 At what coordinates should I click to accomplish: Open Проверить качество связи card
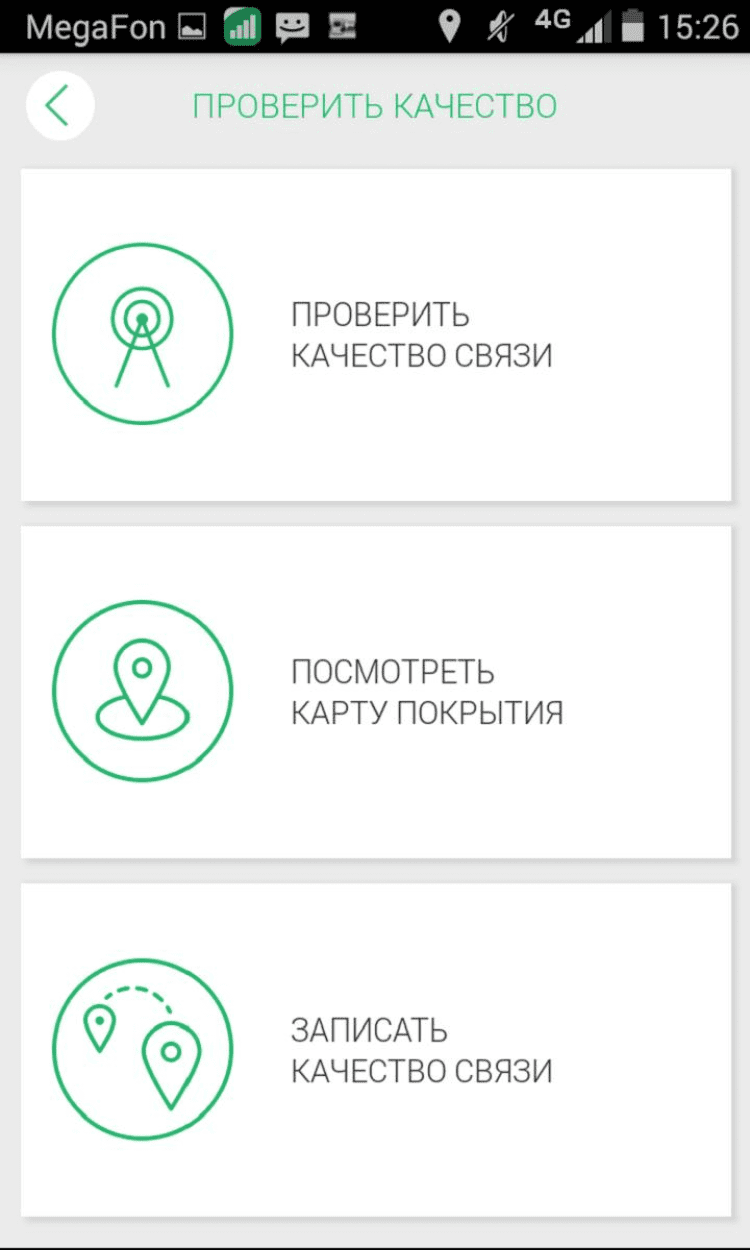pyautogui.click(x=376, y=335)
